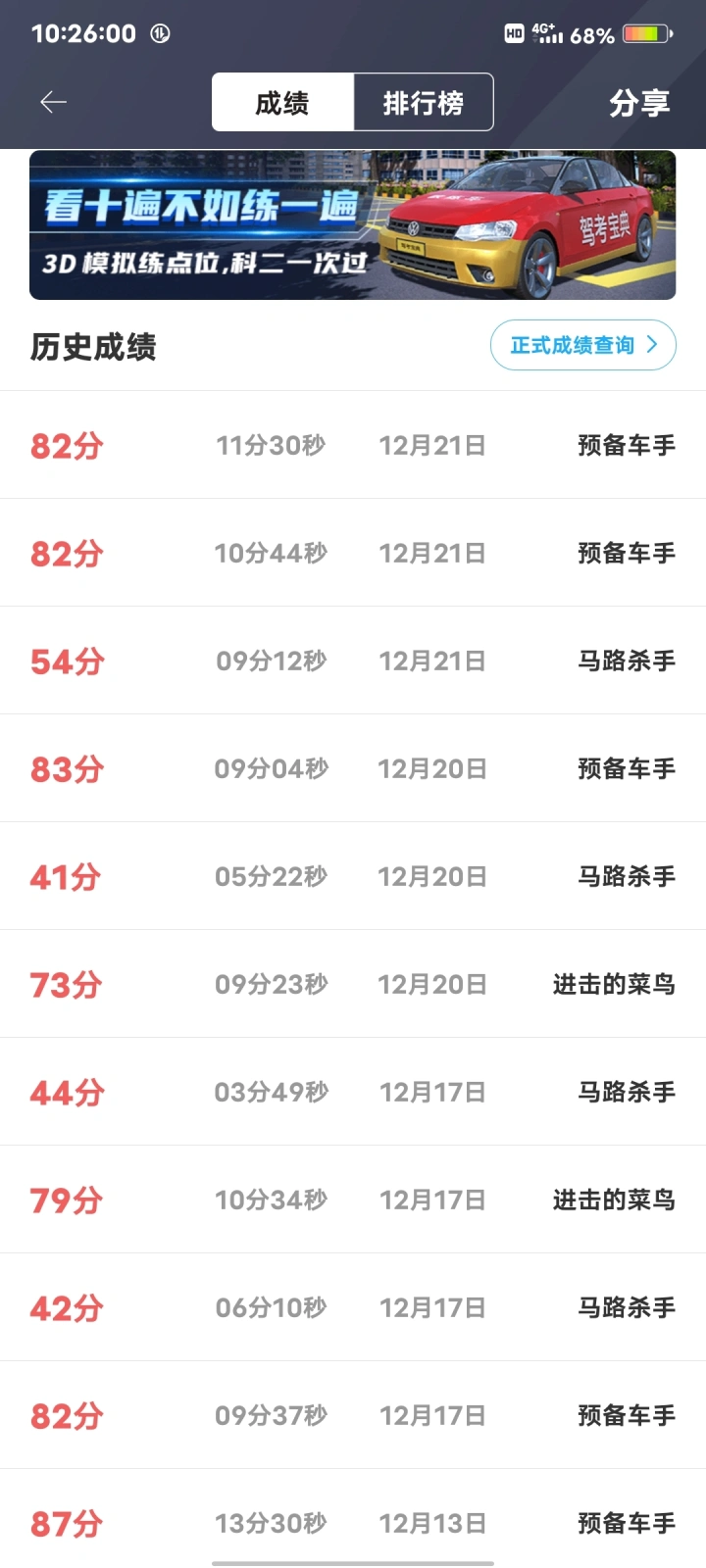View the 42分 result with 06分10秒

(353, 1307)
